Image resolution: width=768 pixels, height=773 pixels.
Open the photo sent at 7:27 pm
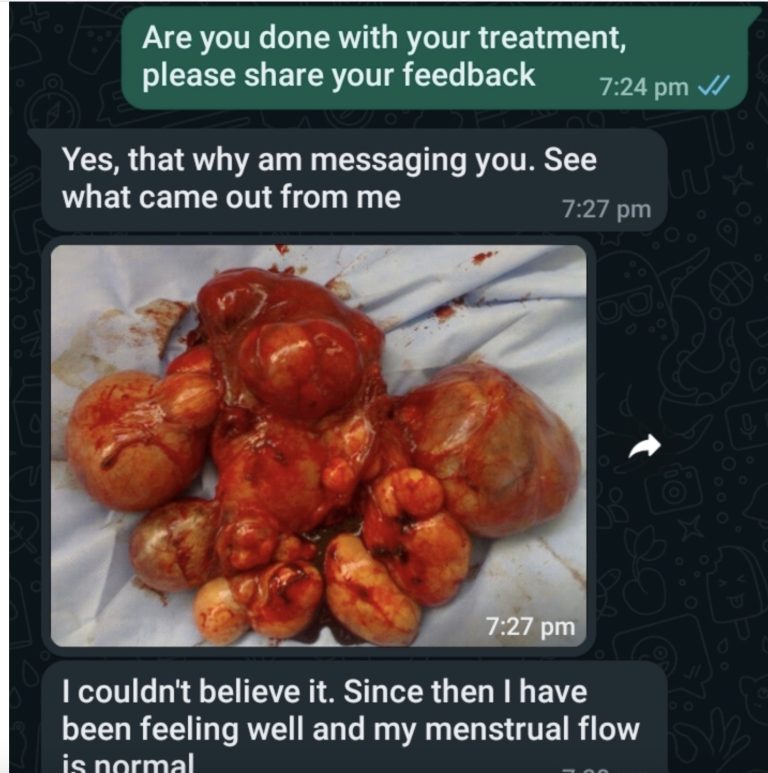point(318,445)
